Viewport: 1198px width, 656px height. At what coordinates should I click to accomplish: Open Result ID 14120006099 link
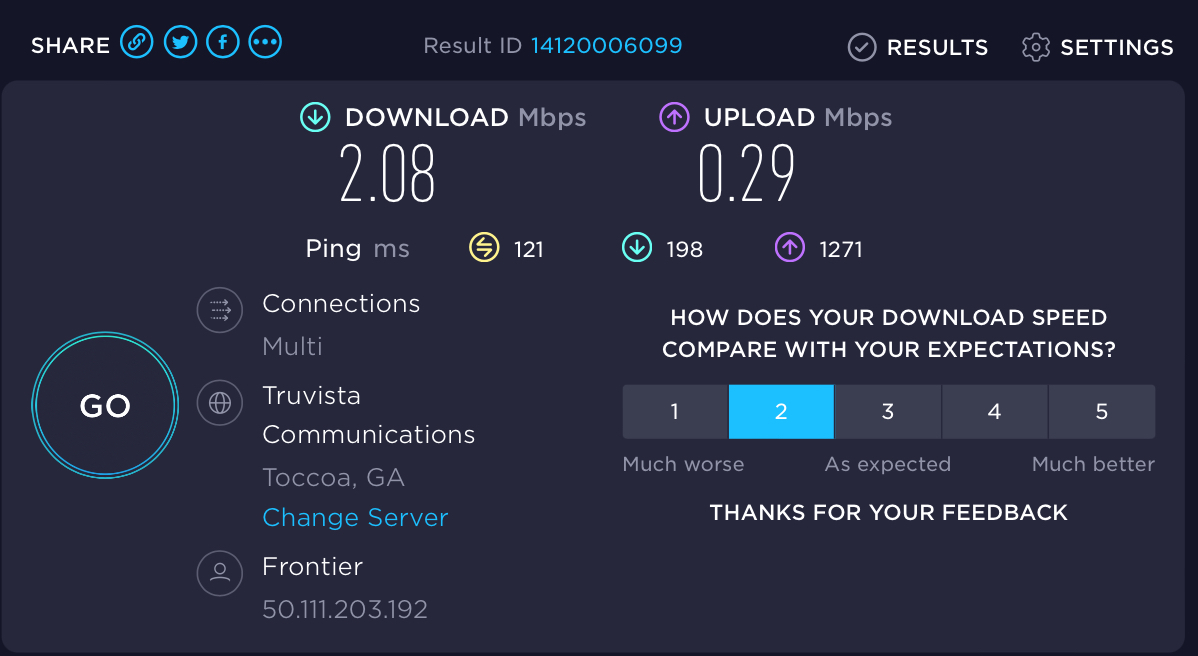click(x=606, y=45)
